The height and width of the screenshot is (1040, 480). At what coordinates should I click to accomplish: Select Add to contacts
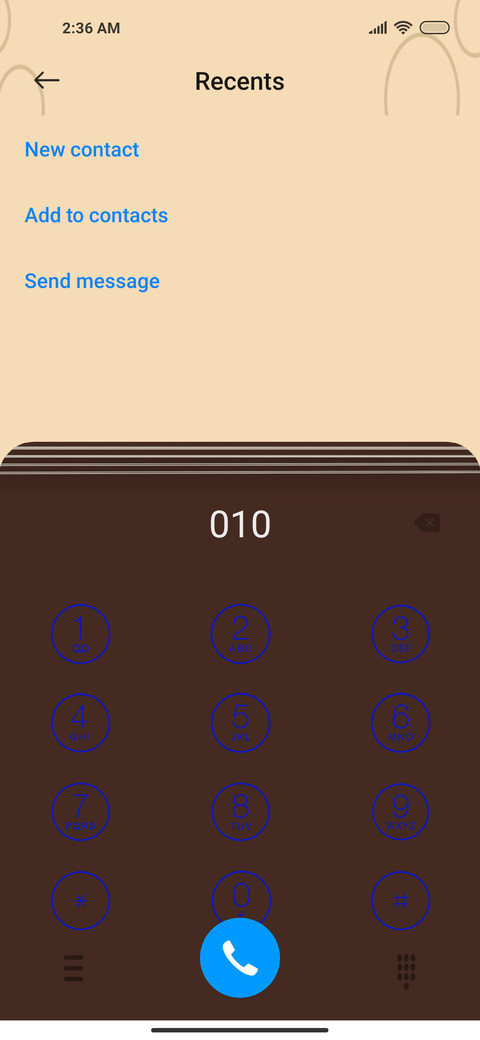96,215
